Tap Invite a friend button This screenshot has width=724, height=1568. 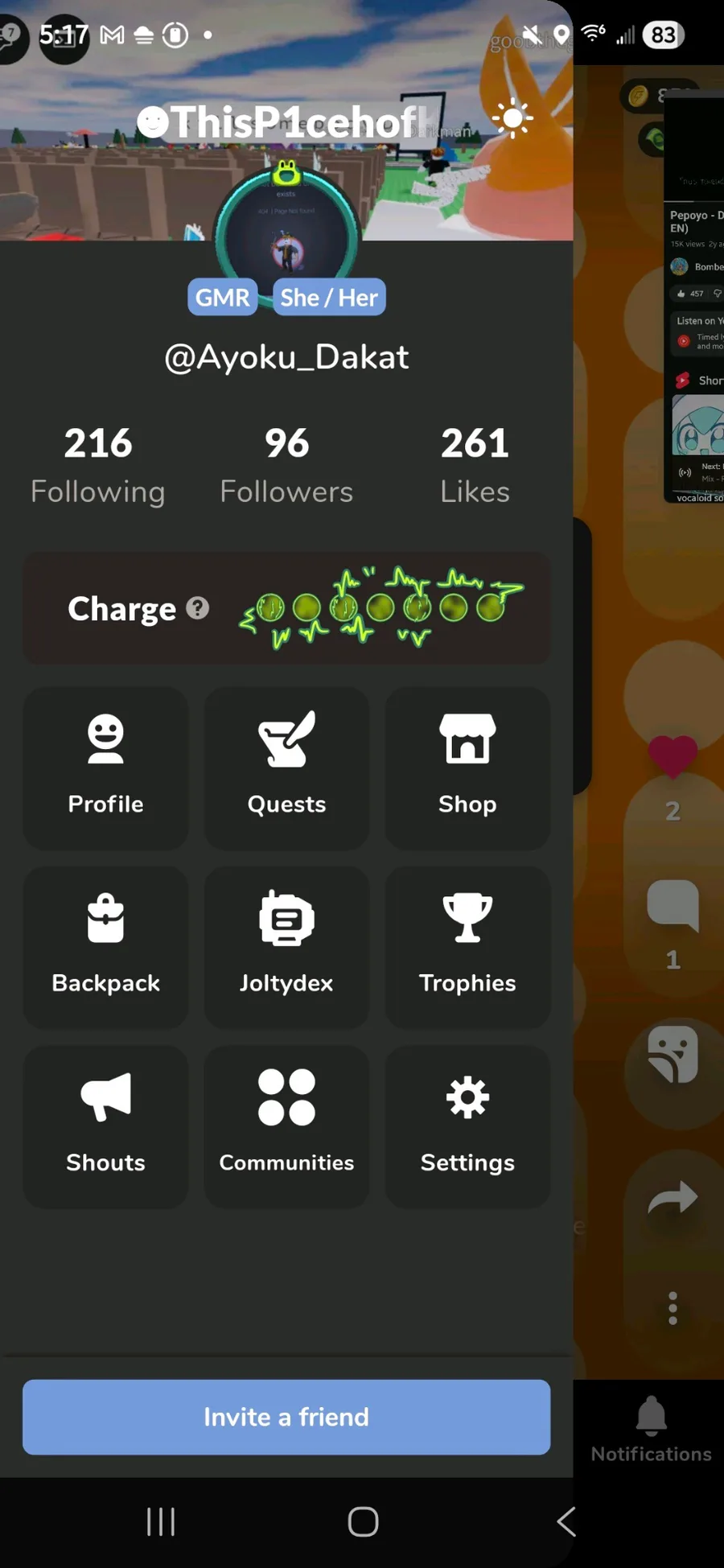point(286,1417)
